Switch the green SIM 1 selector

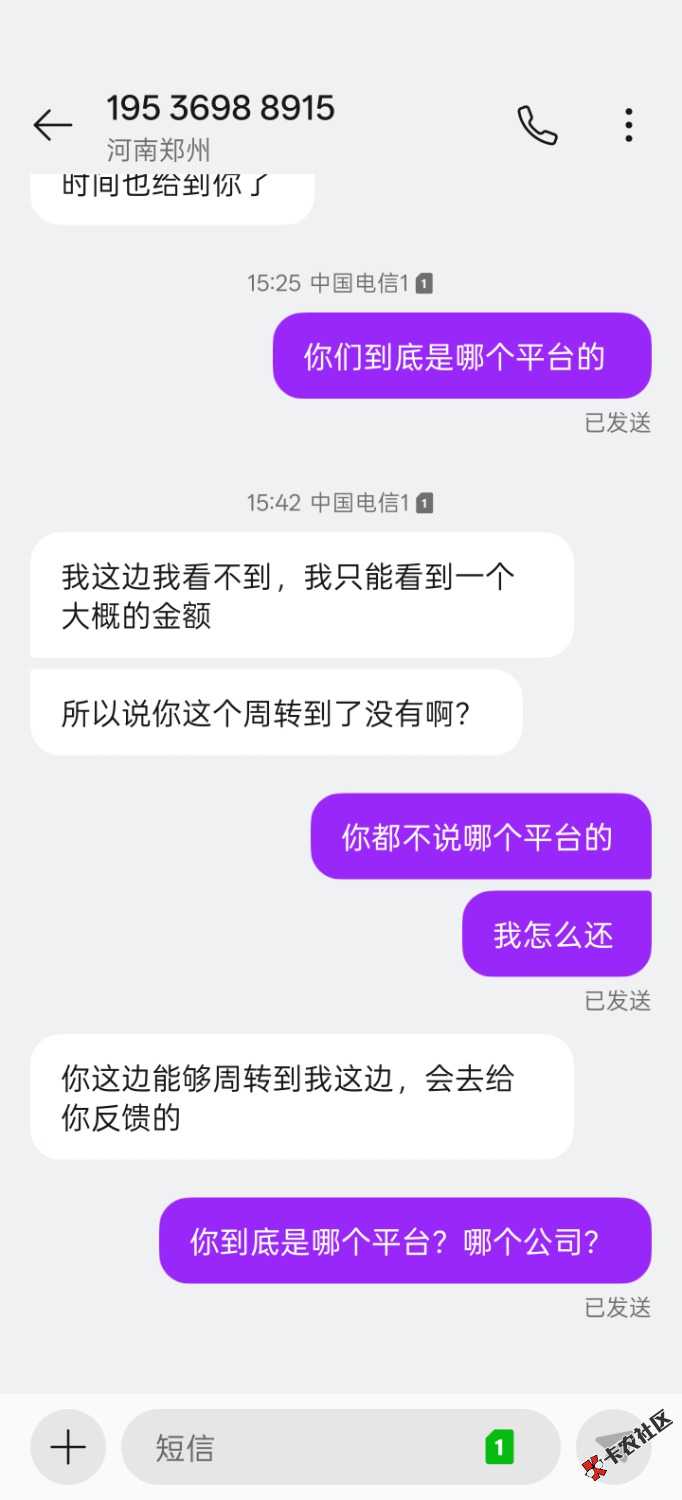coord(499,1447)
